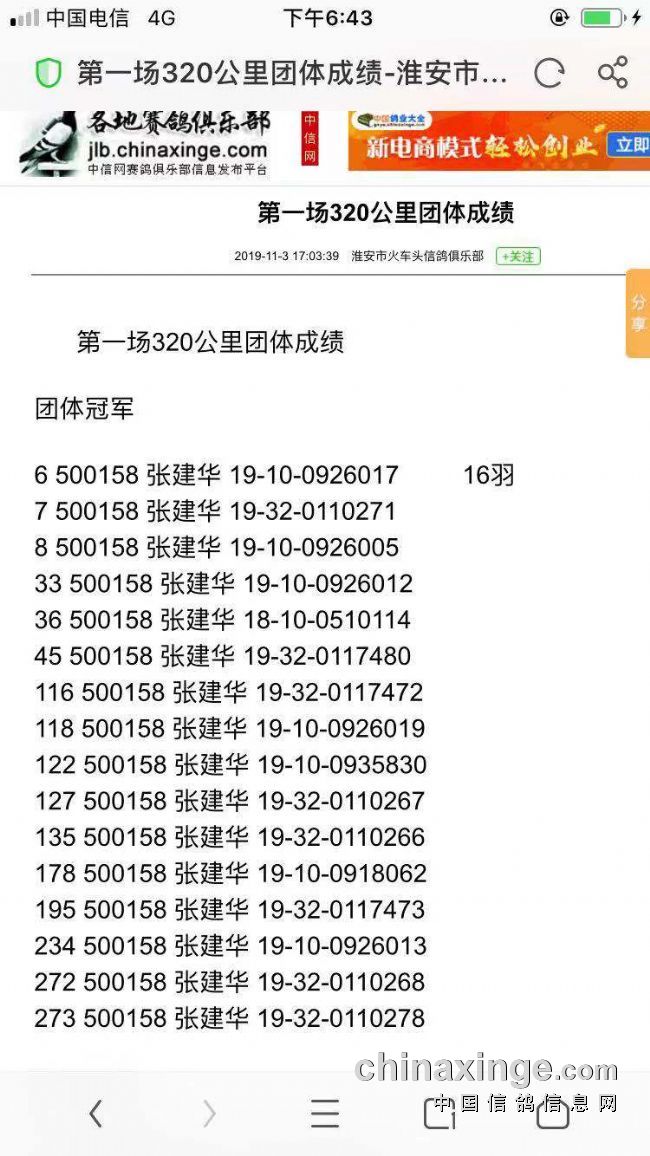
Task: Open the jlb.chinaxinge.com site header
Action: click(144, 144)
